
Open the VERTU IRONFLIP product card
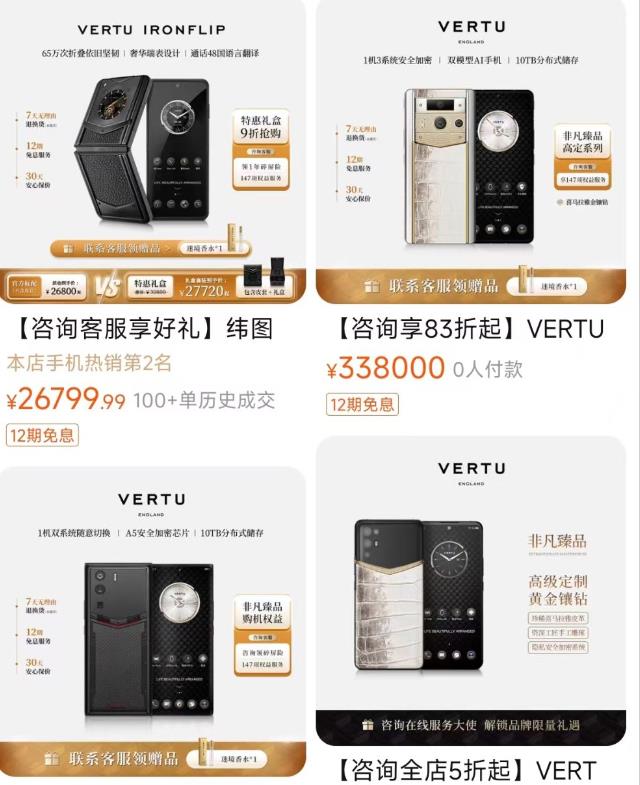tap(153, 150)
